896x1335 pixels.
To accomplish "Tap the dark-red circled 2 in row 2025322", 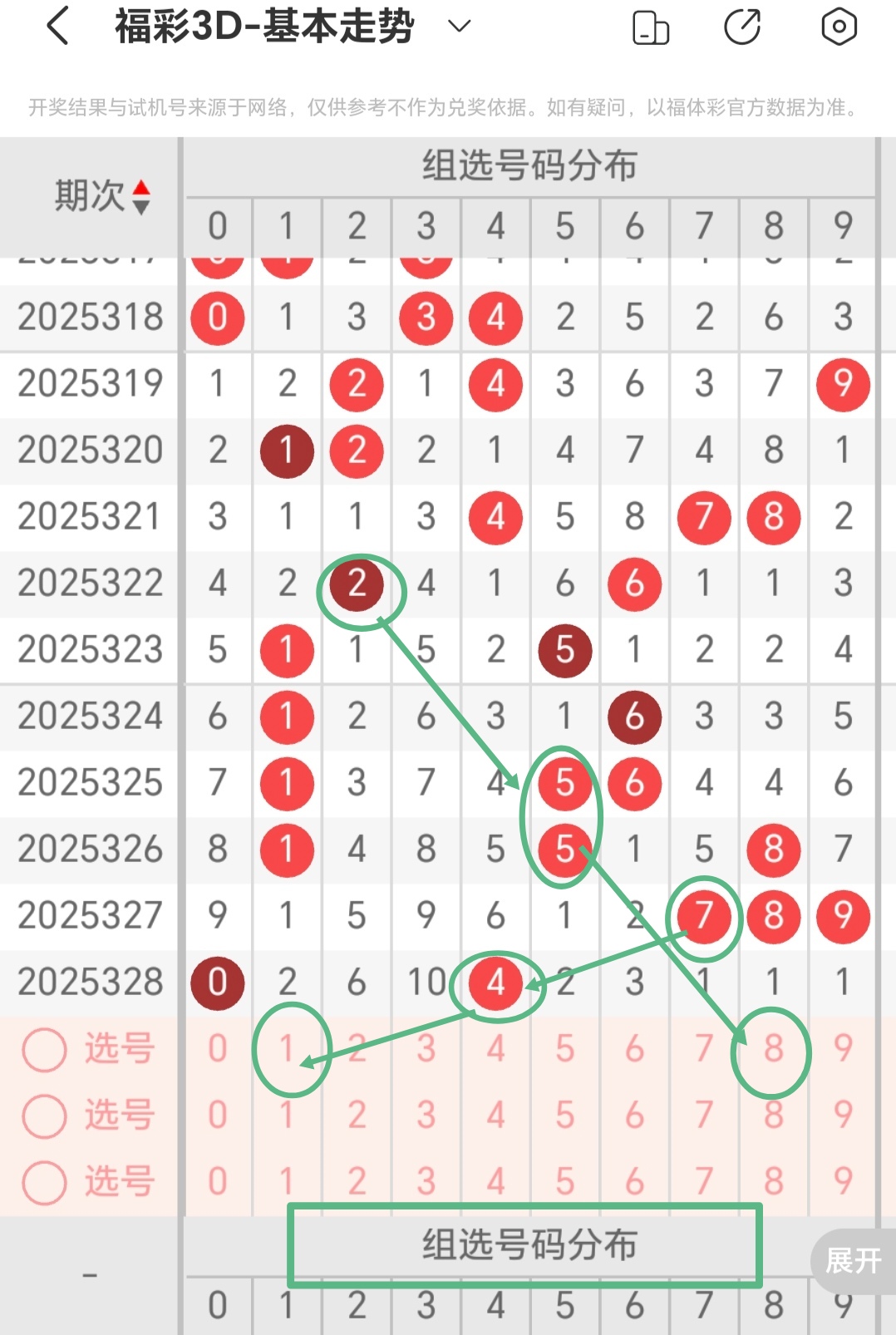I will [x=357, y=584].
